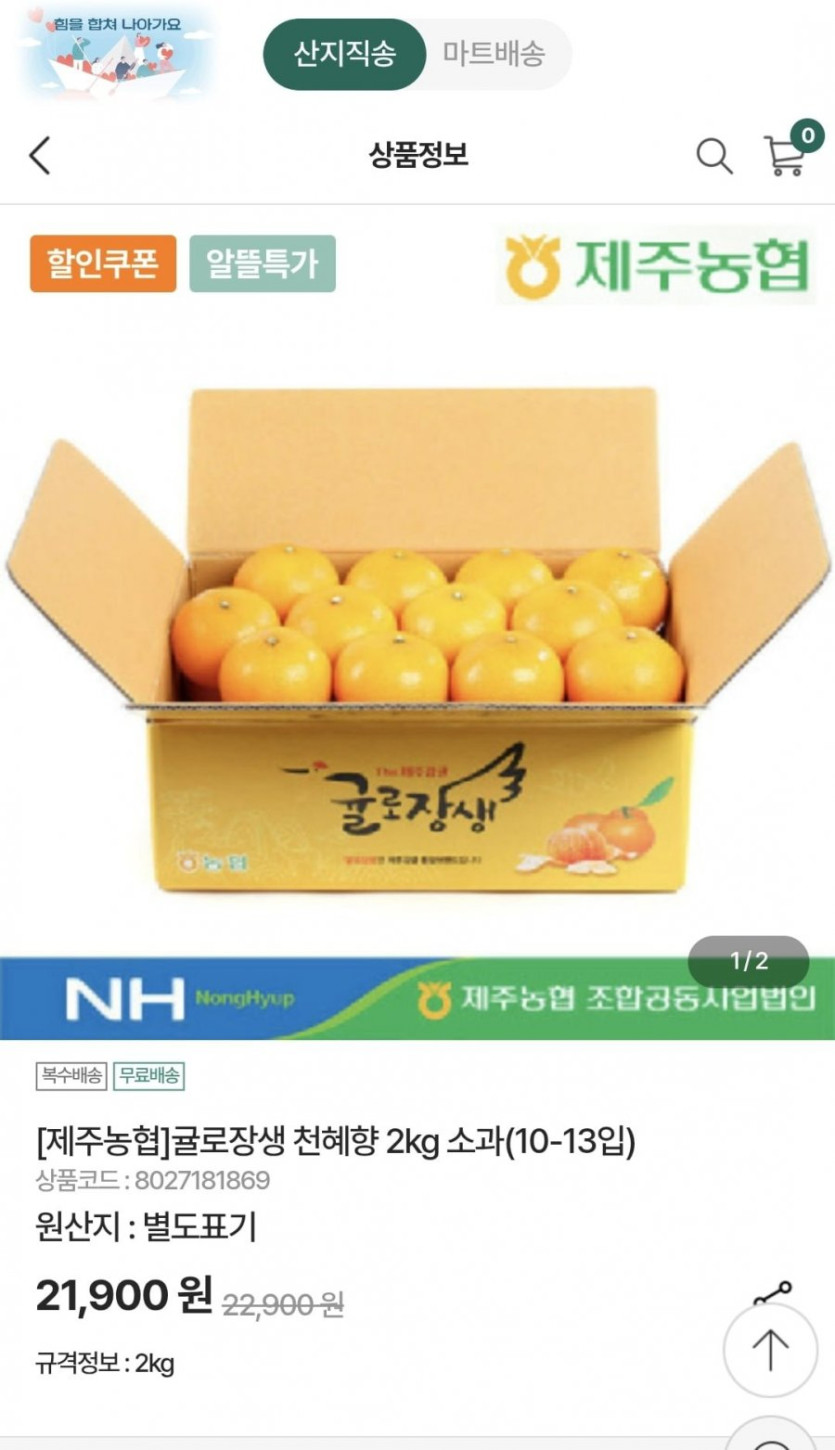Viewport: 835px width, 1450px height.
Task: Go back using the left arrow
Action: pyautogui.click(x=40, y=156)
